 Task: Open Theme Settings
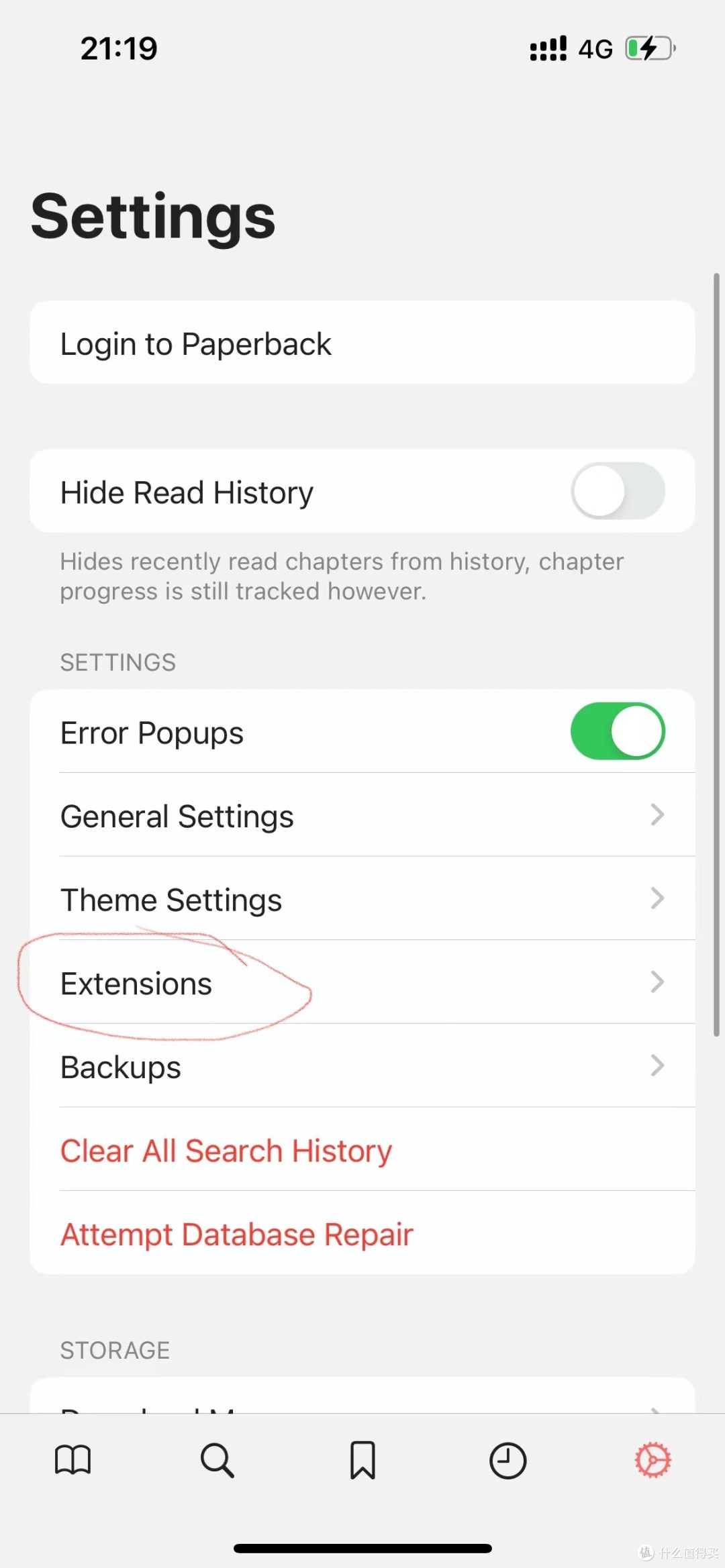[x=361, y=899]
